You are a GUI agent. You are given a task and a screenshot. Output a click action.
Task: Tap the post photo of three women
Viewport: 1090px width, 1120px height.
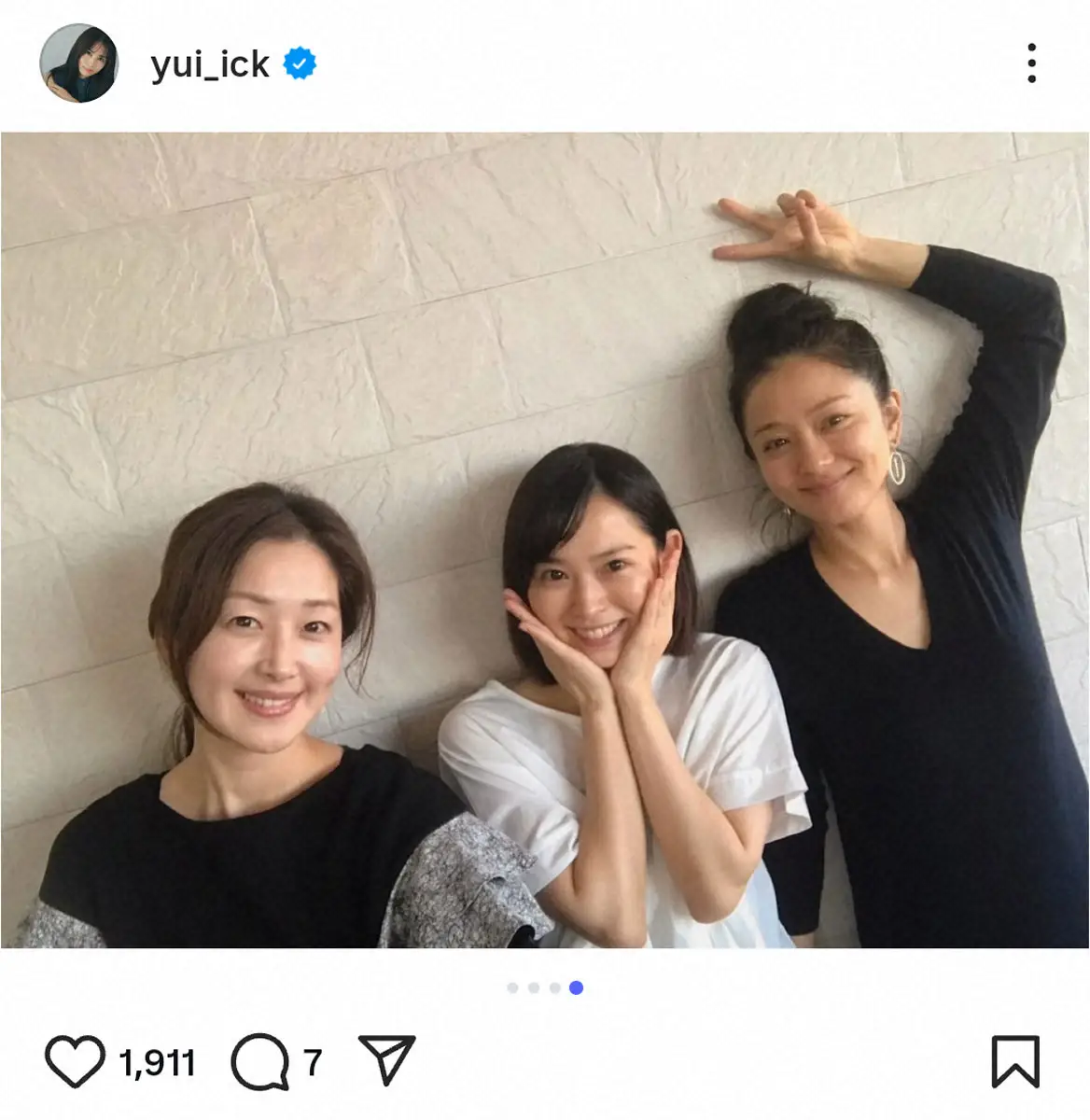coord(545,539)
